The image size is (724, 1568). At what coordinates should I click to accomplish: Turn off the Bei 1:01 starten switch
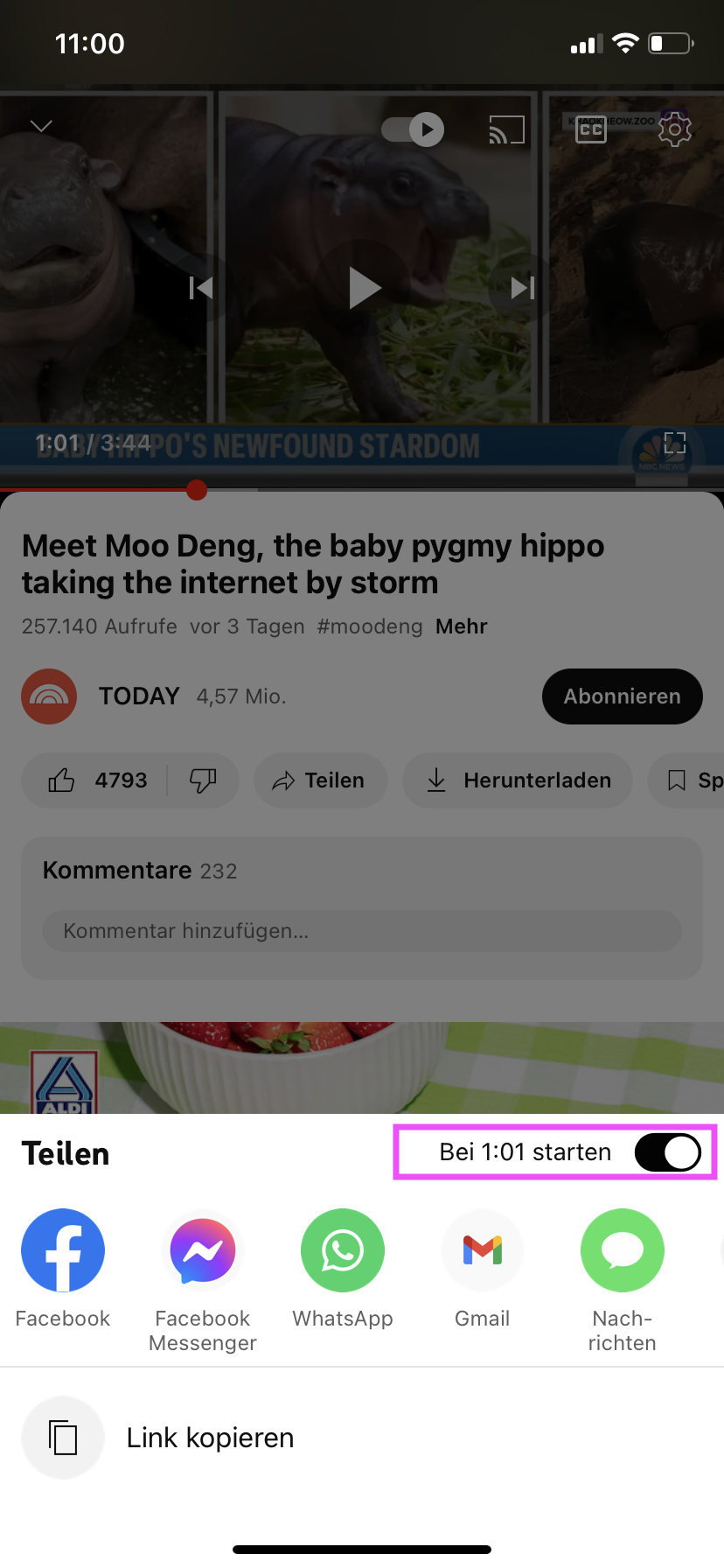pyautogui.click(x=667, y=1152)
